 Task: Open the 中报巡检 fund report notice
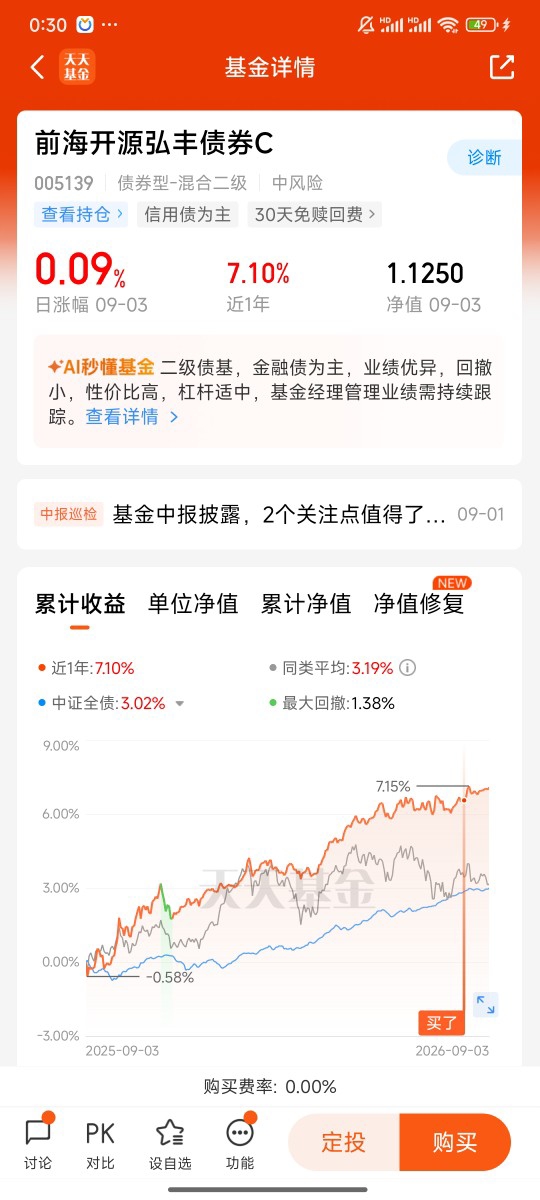pyautogui.click(x=269, y=515)
